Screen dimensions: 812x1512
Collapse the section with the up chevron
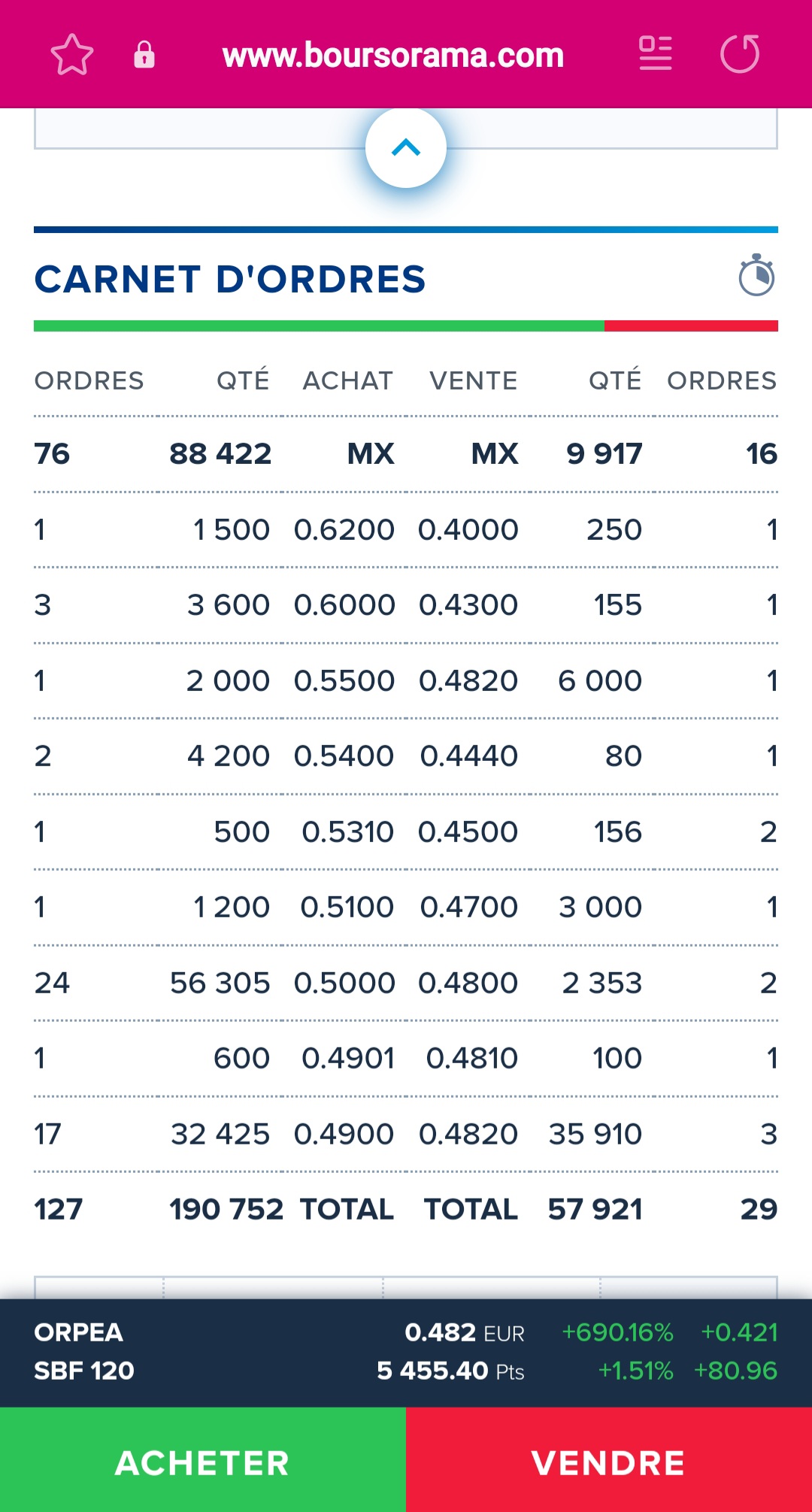click(x=406, y=148)
